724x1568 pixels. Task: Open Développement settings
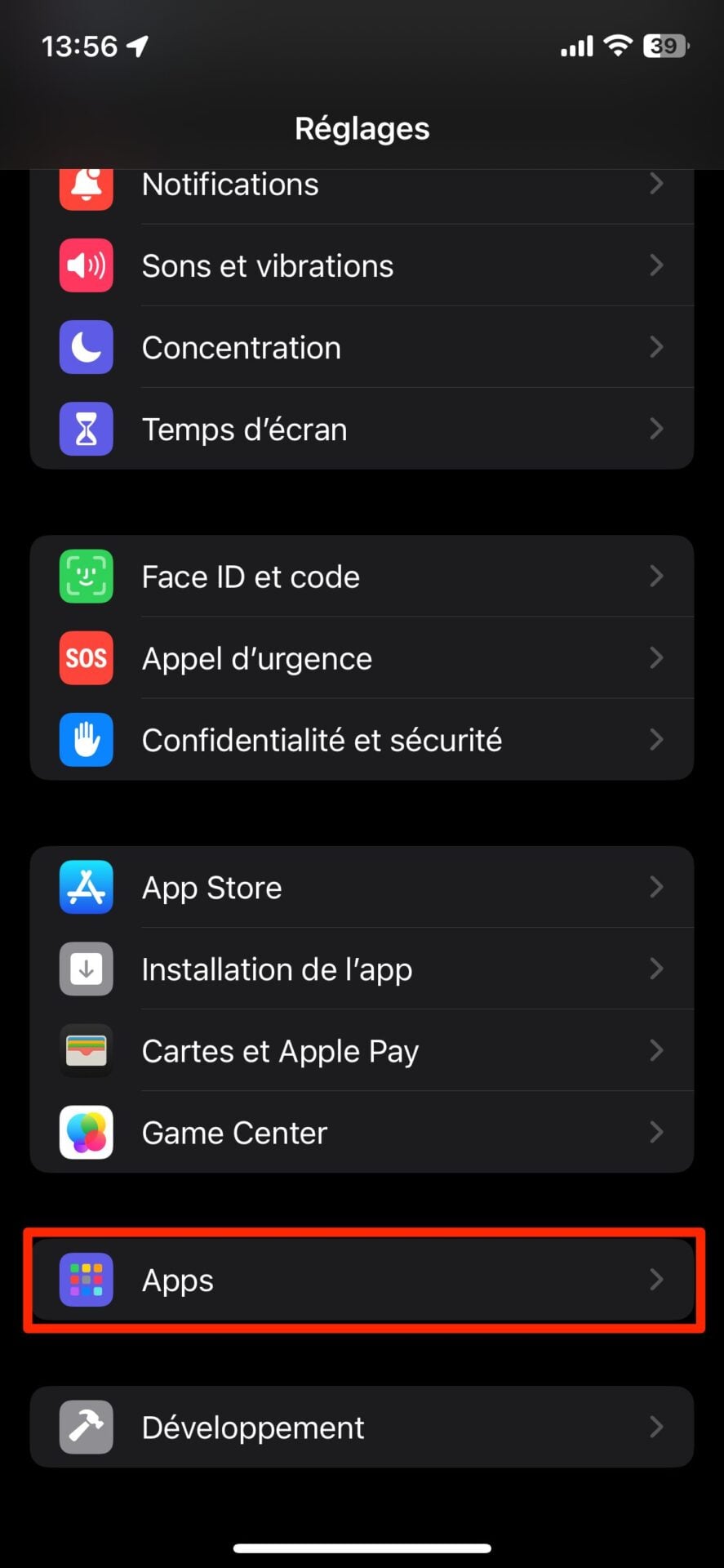click(362, 1428)
